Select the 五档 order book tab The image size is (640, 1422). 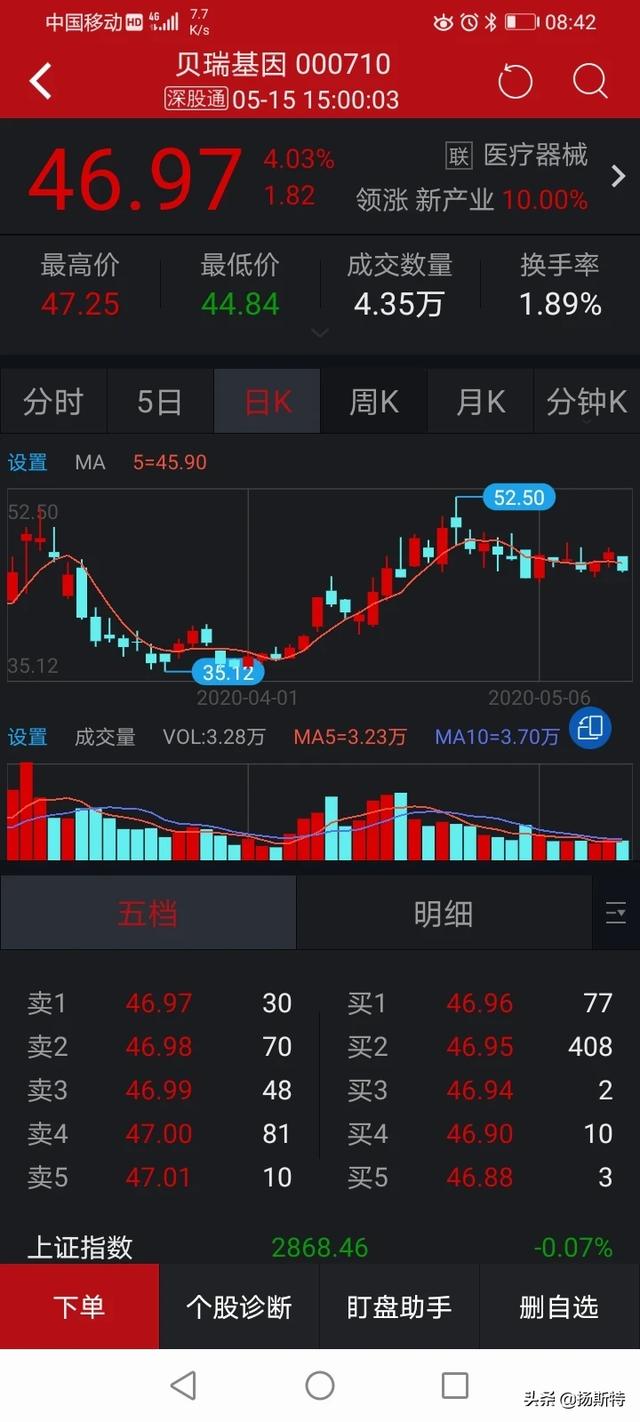coord(148,913)
